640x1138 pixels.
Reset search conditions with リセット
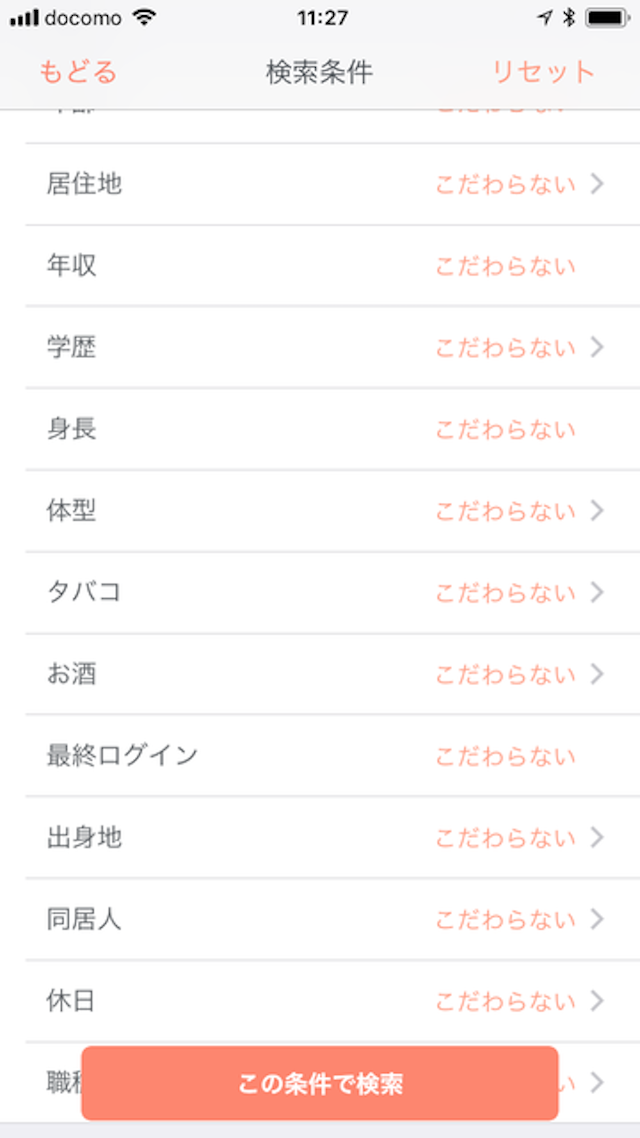tap(543, 72)
